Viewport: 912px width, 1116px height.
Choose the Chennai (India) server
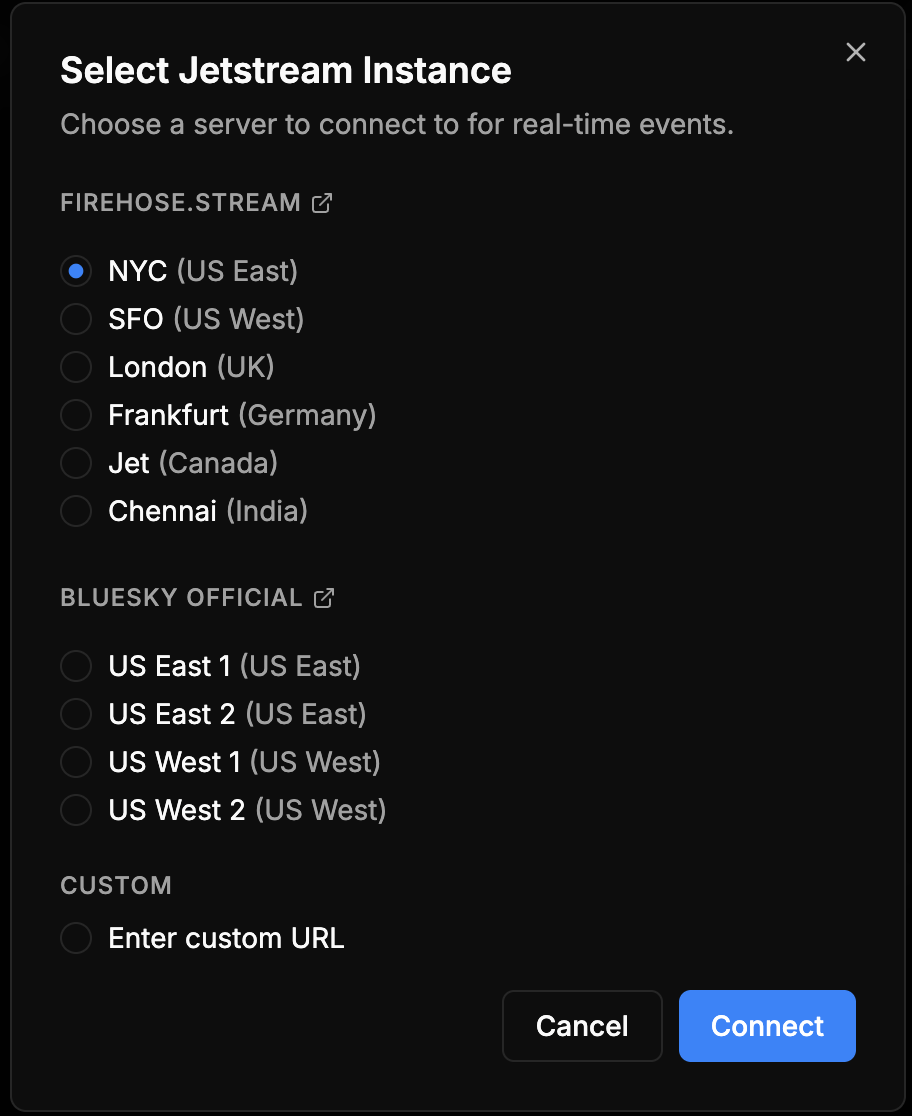(x=76, y=511)
